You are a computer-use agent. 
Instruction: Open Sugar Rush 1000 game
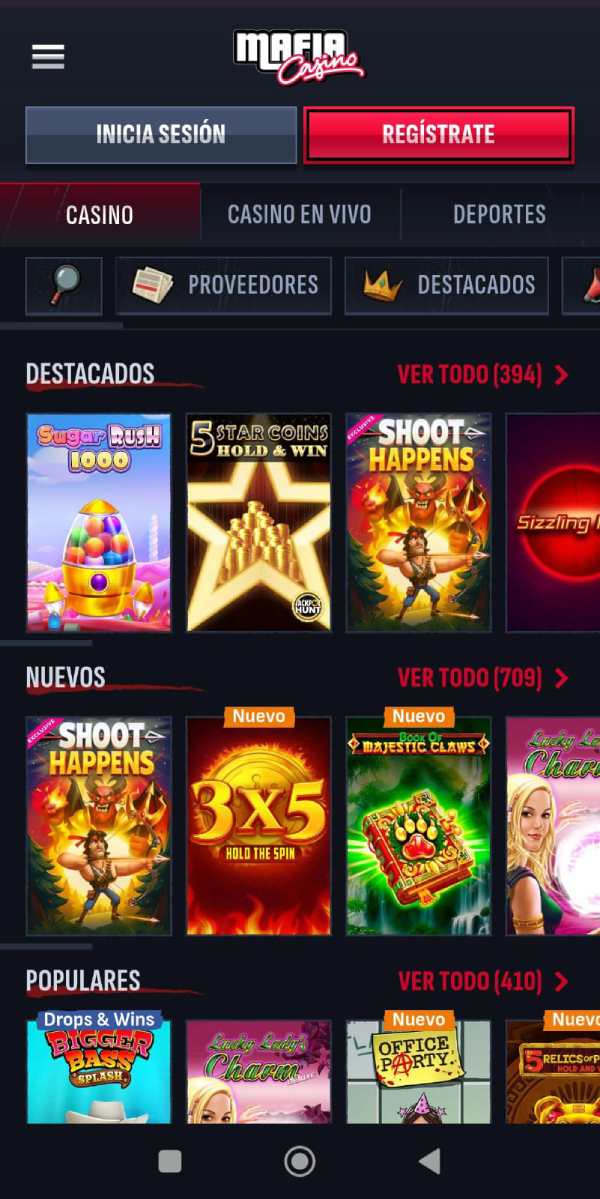[99, 522]
